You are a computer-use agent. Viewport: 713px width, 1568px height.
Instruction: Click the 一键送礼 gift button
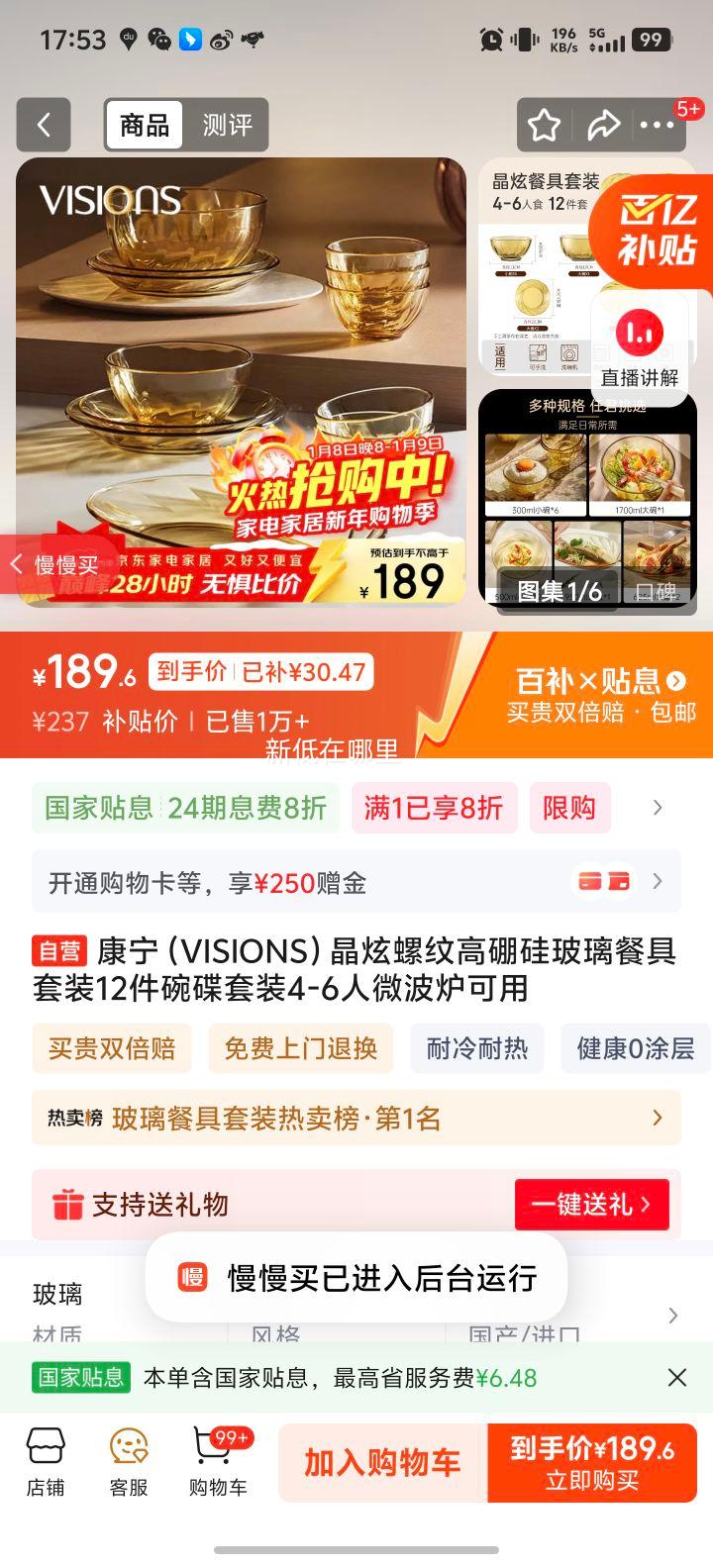pos(591,1205)
